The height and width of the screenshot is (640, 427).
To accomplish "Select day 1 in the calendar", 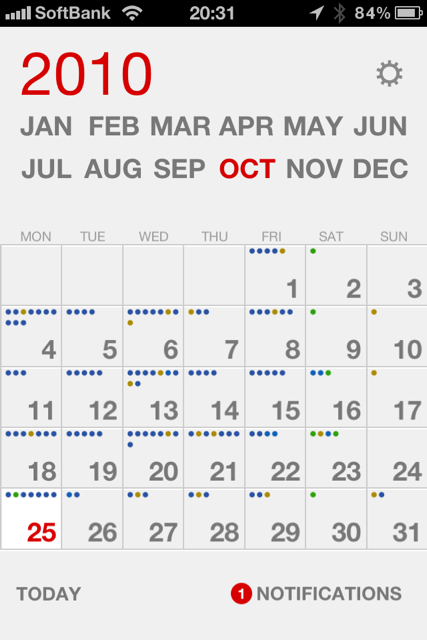I will coord(275,276).
